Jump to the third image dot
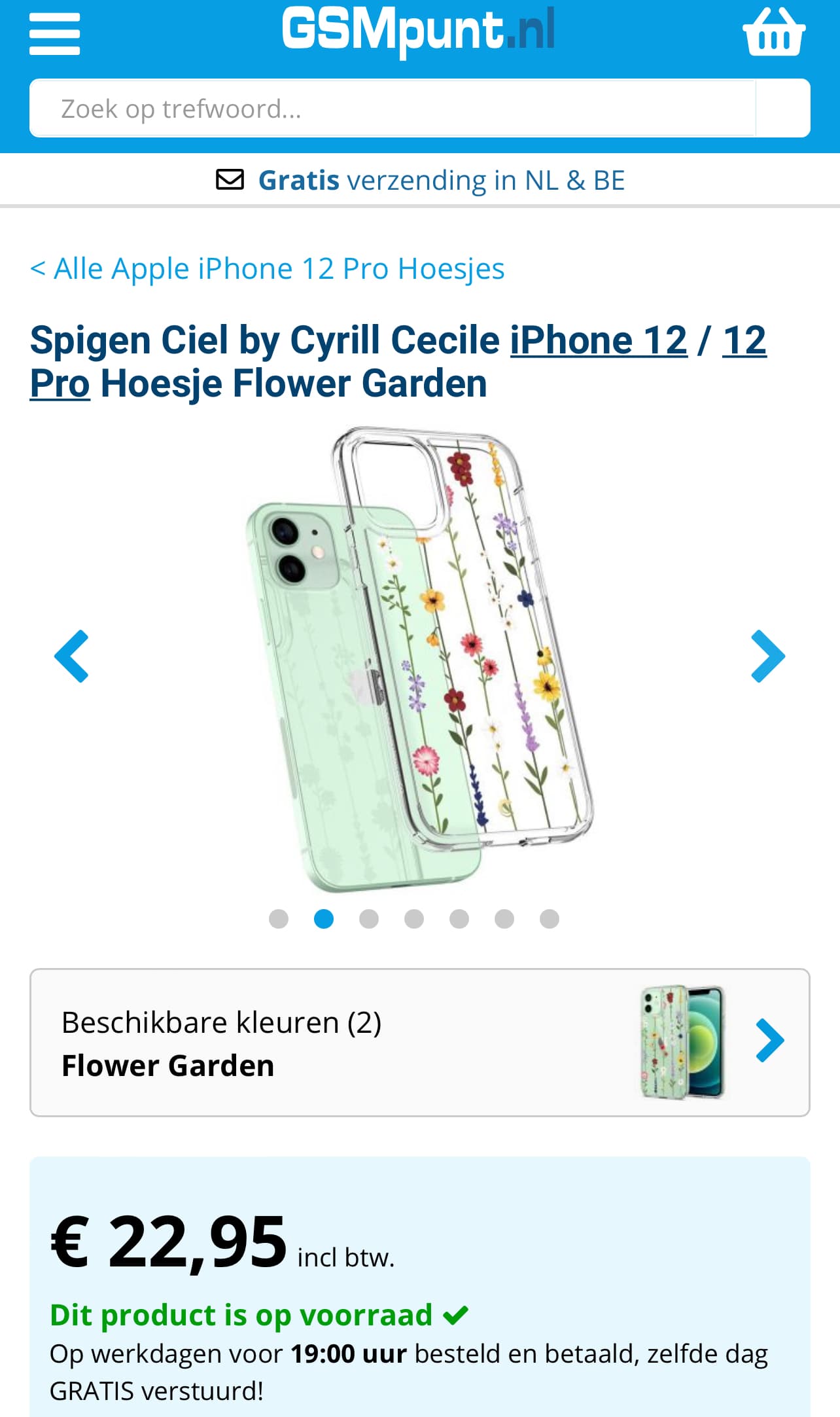The image size is (840, 1417). [x=369, y=919]
